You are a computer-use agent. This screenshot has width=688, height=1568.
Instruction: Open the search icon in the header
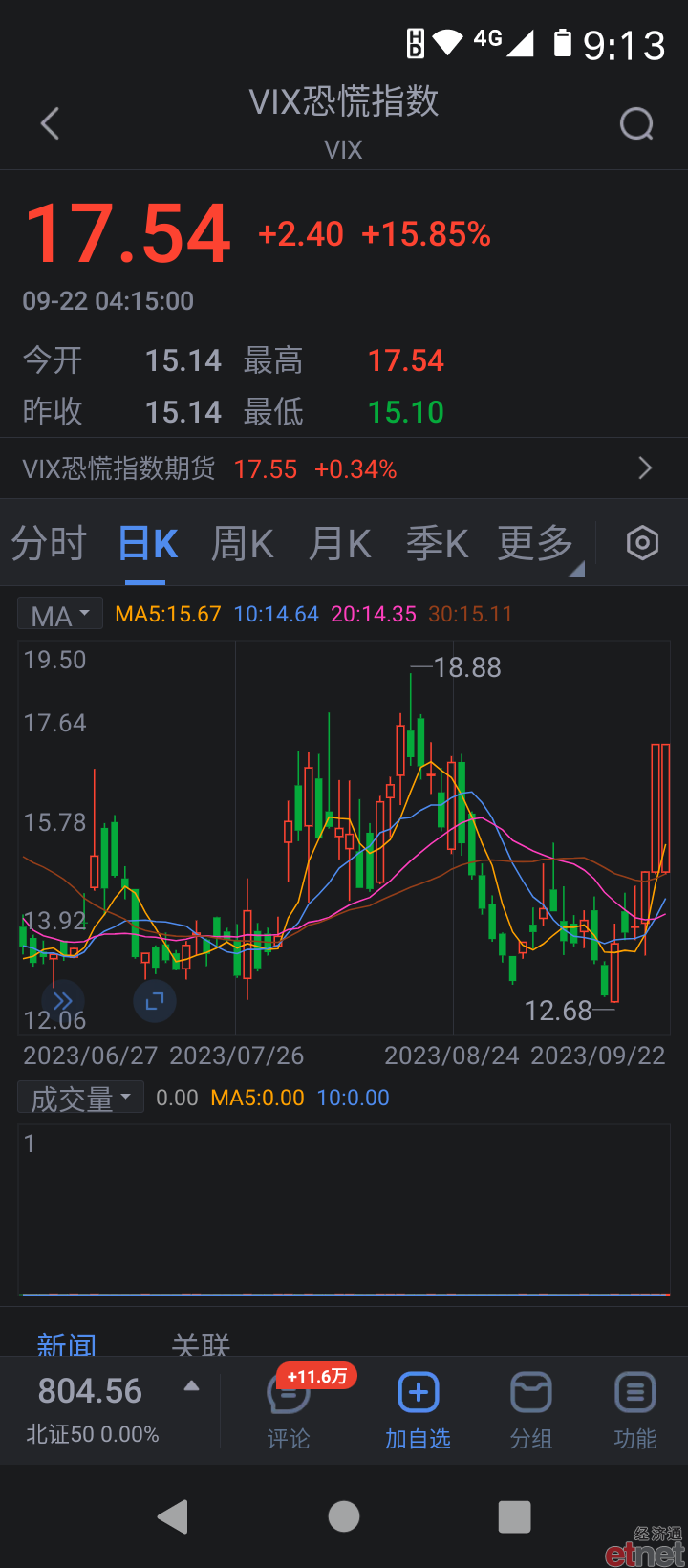pos(636,123)
